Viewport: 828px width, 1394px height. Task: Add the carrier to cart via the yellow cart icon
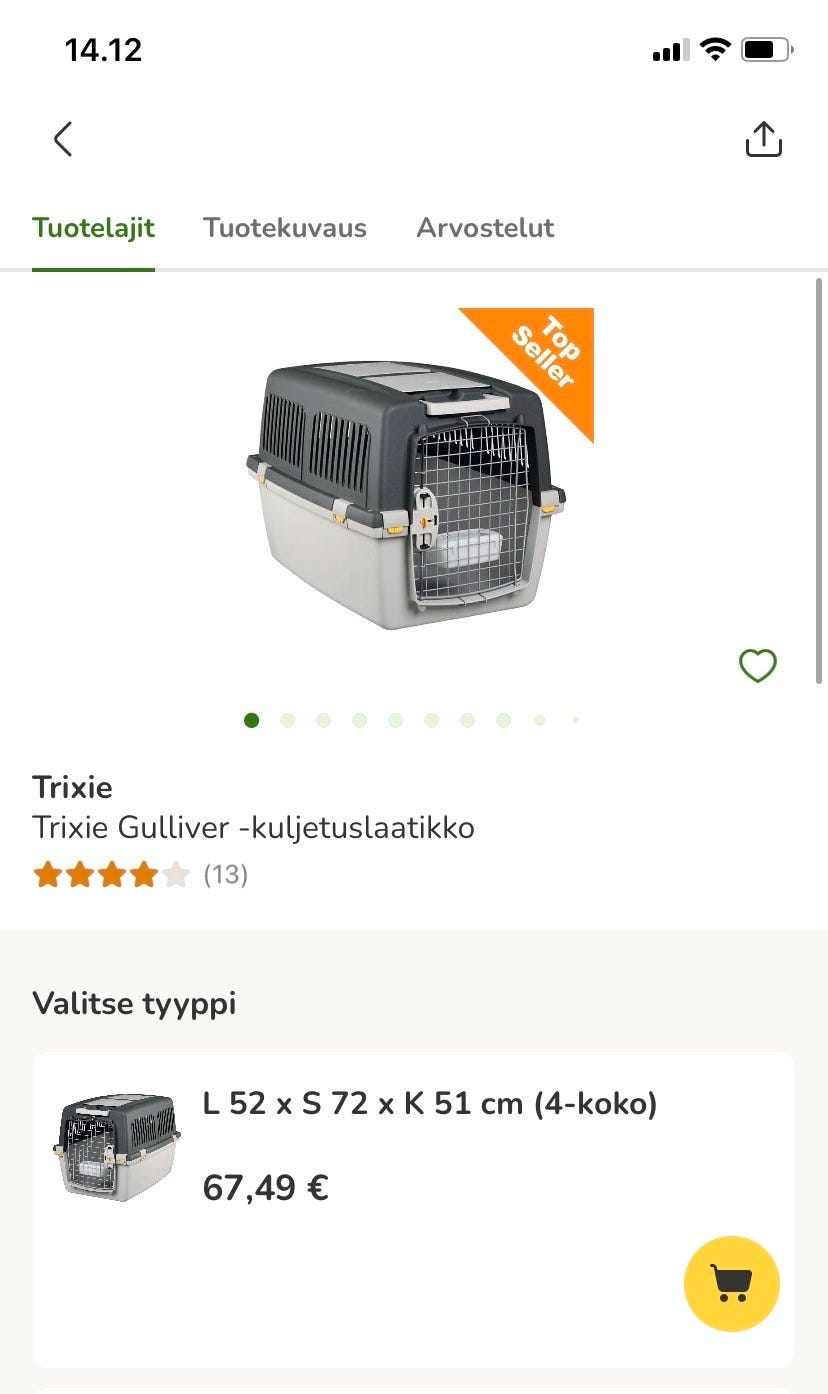tap(731, 1282)
